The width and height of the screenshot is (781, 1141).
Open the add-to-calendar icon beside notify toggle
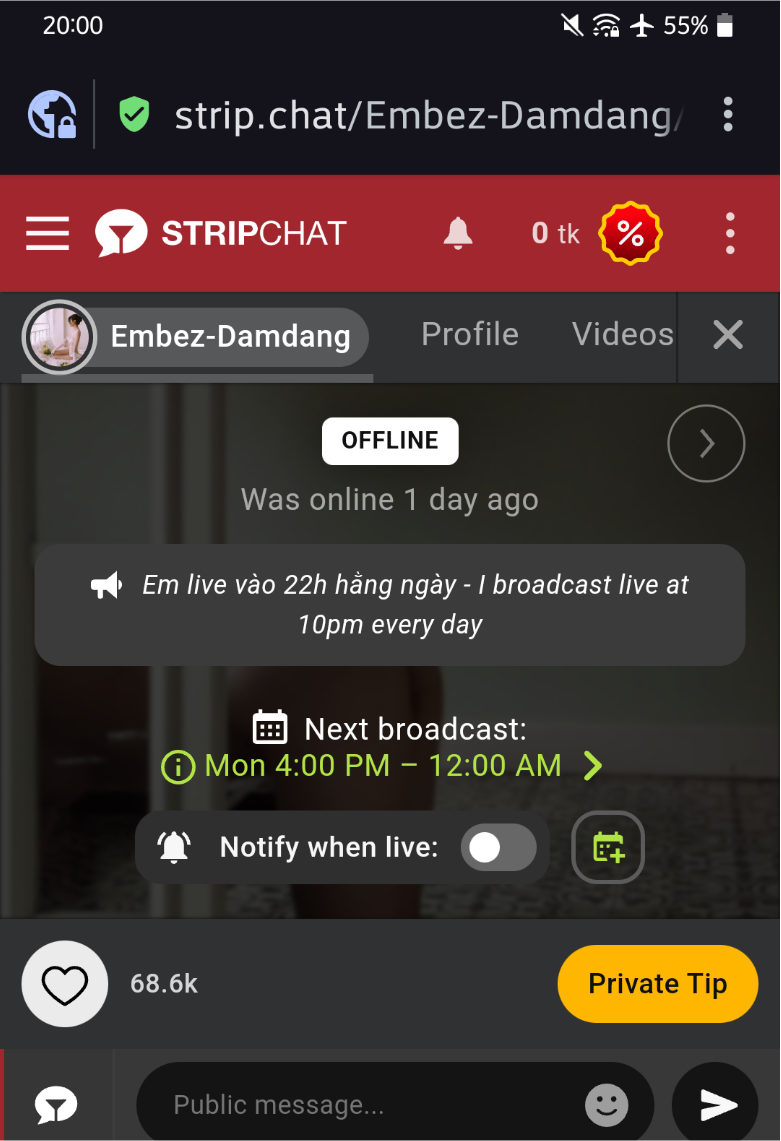[607, 847]
